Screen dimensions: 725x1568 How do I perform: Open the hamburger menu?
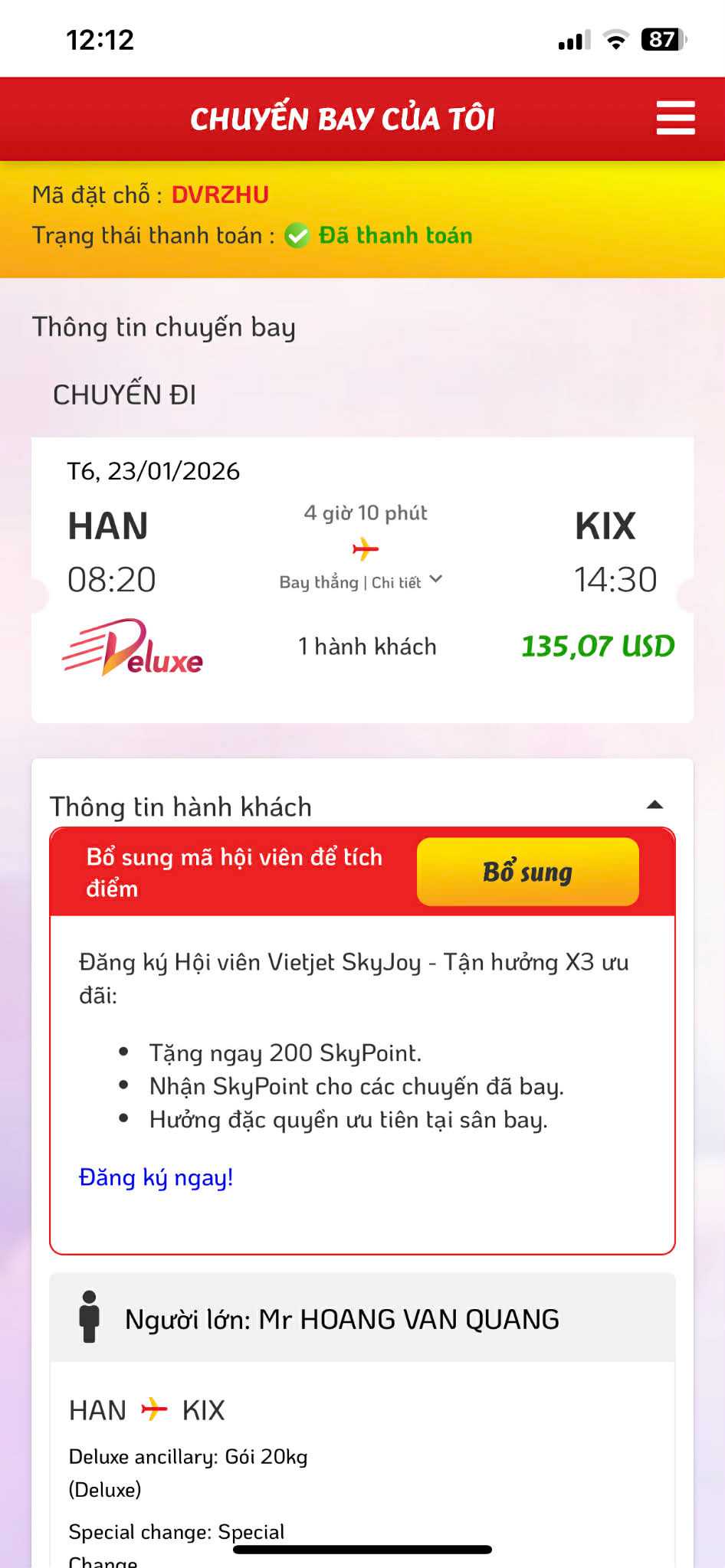675,118
